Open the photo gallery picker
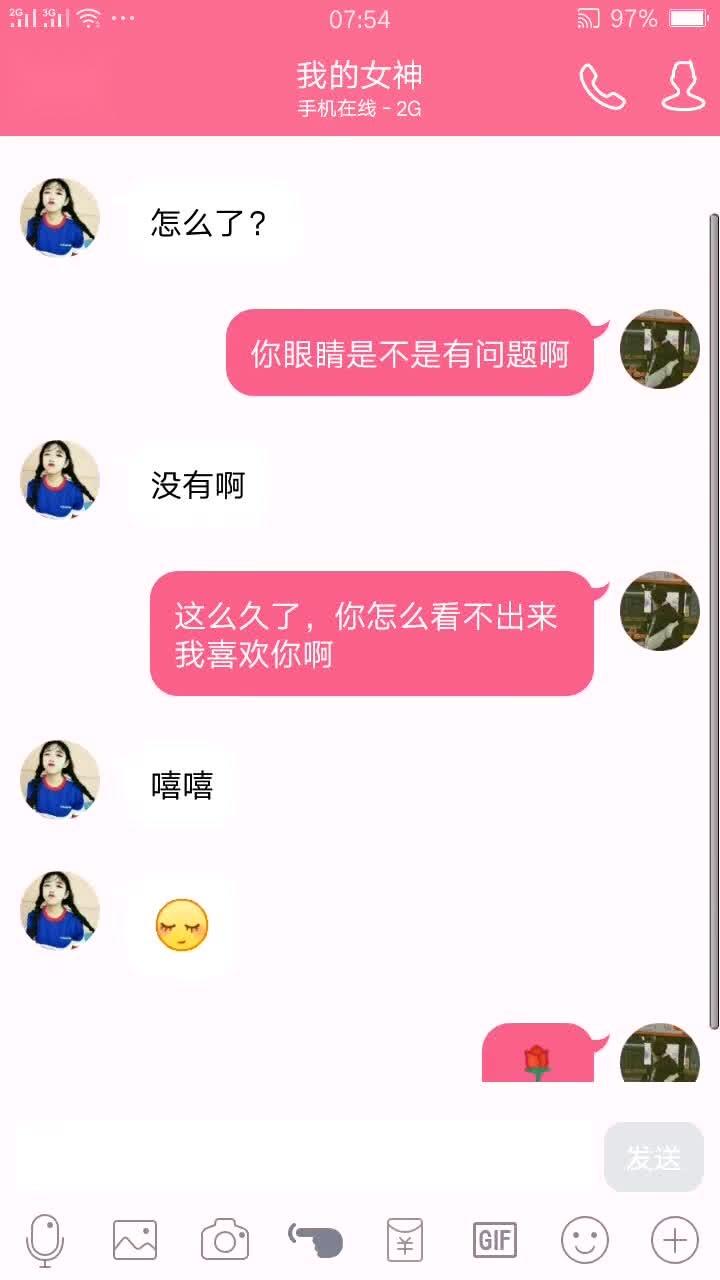 135,1241
